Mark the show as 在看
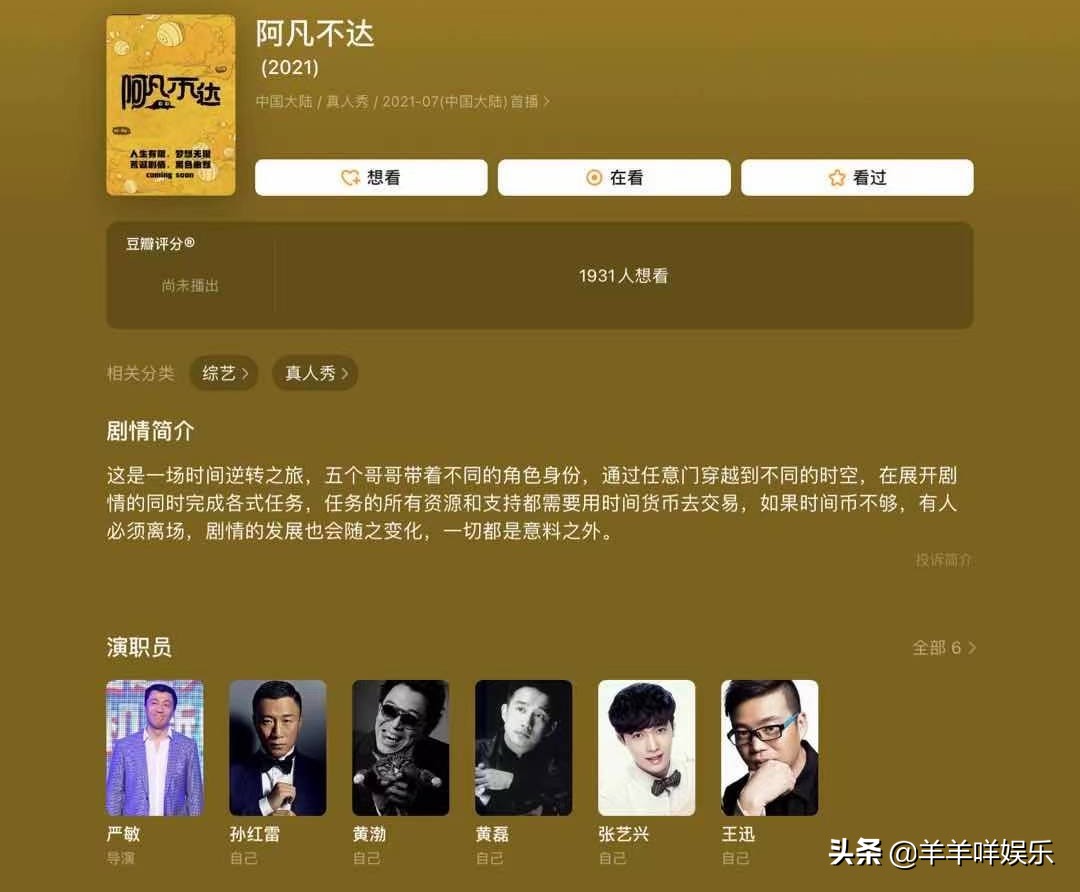 point(614,178)
